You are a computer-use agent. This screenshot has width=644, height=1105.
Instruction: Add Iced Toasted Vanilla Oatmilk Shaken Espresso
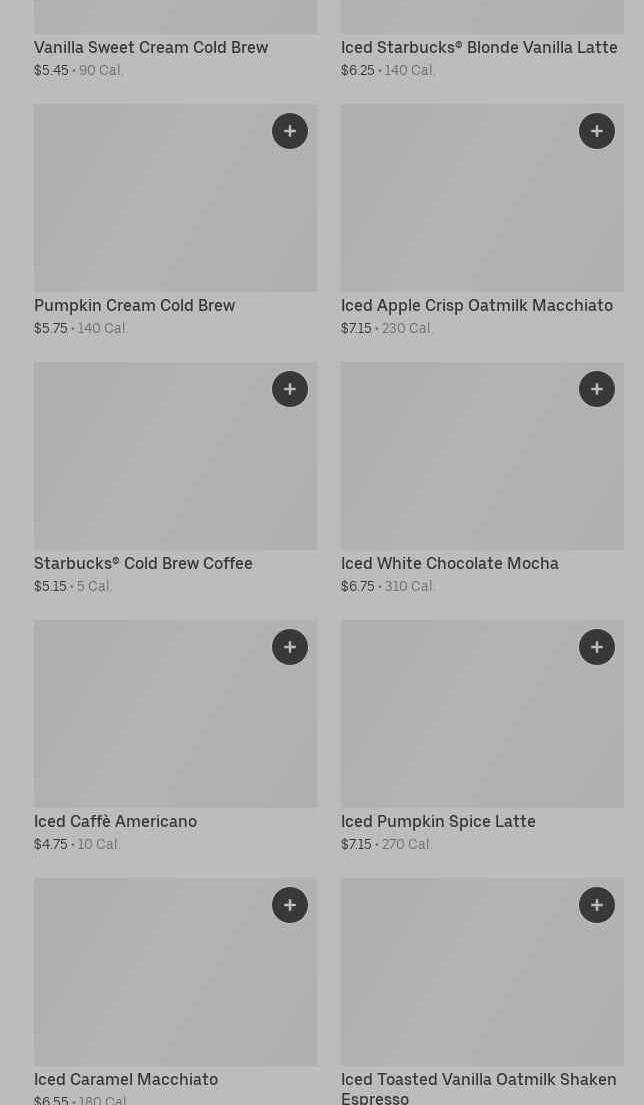(597, 905)
